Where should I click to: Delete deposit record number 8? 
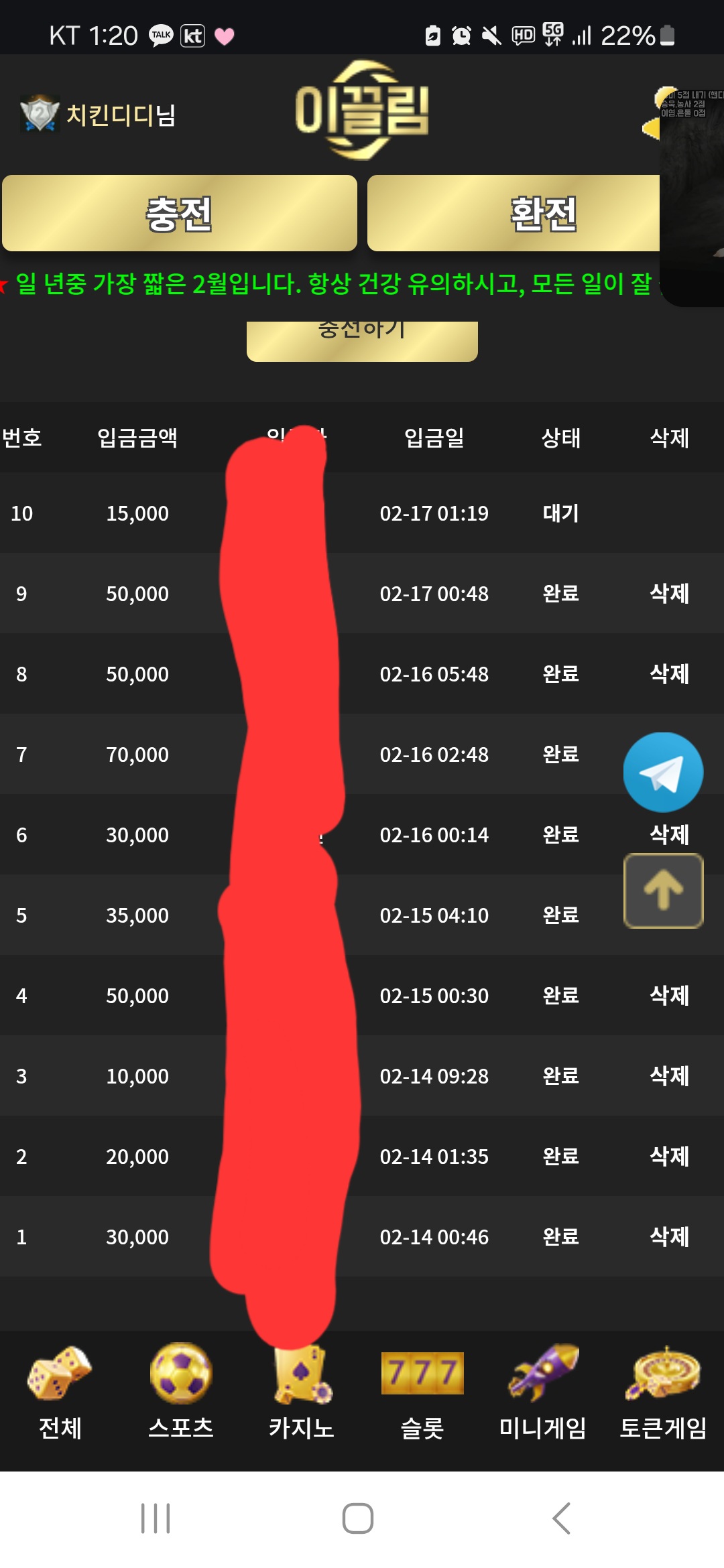669,674
